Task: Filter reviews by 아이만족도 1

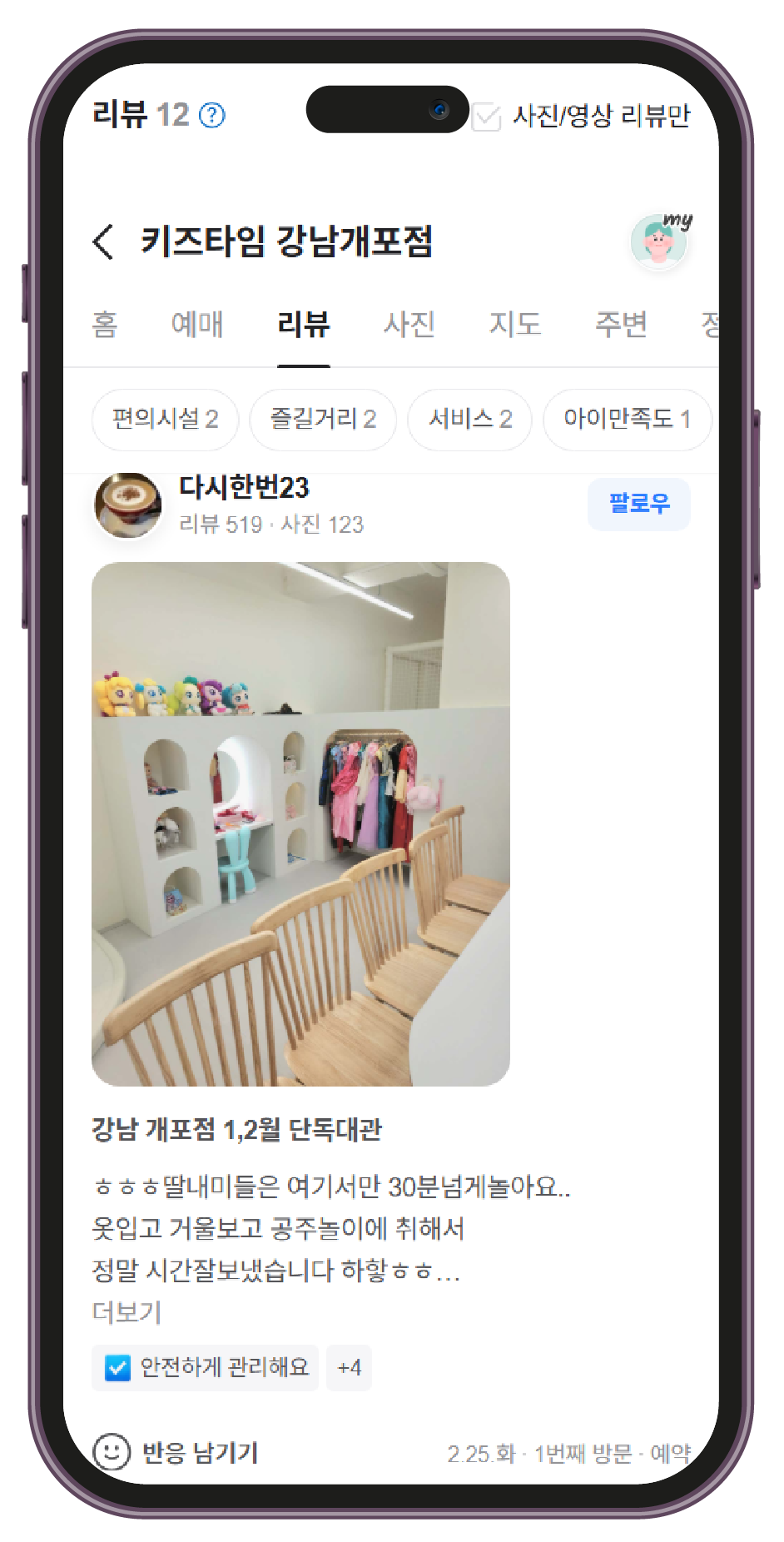Action: tap(627, 419)
